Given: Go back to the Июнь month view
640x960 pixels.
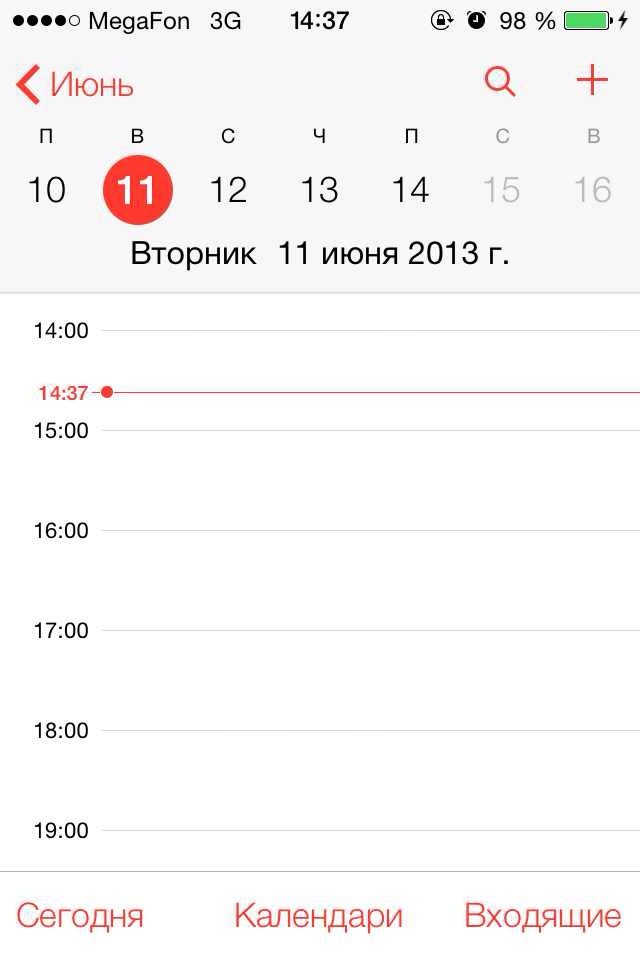Looking at the screenshot, I should (x=75, y=85).
